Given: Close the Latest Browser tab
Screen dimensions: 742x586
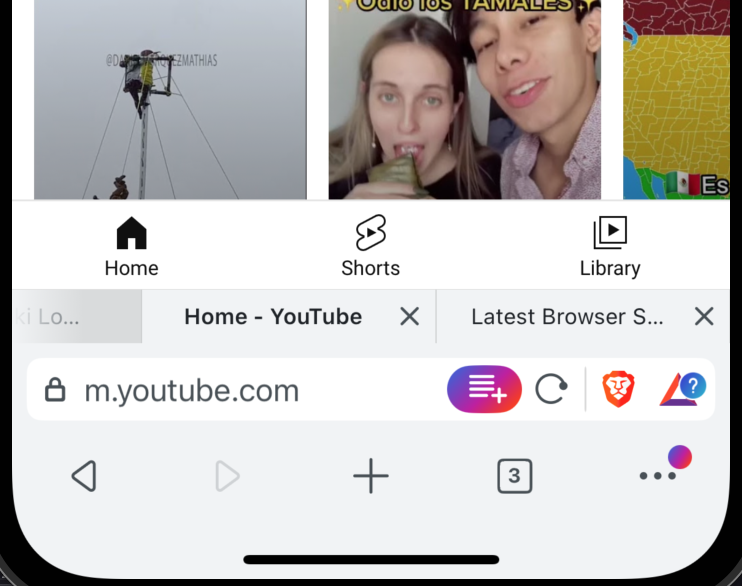Looking at the screenshot, I should (x=704, y=317).
